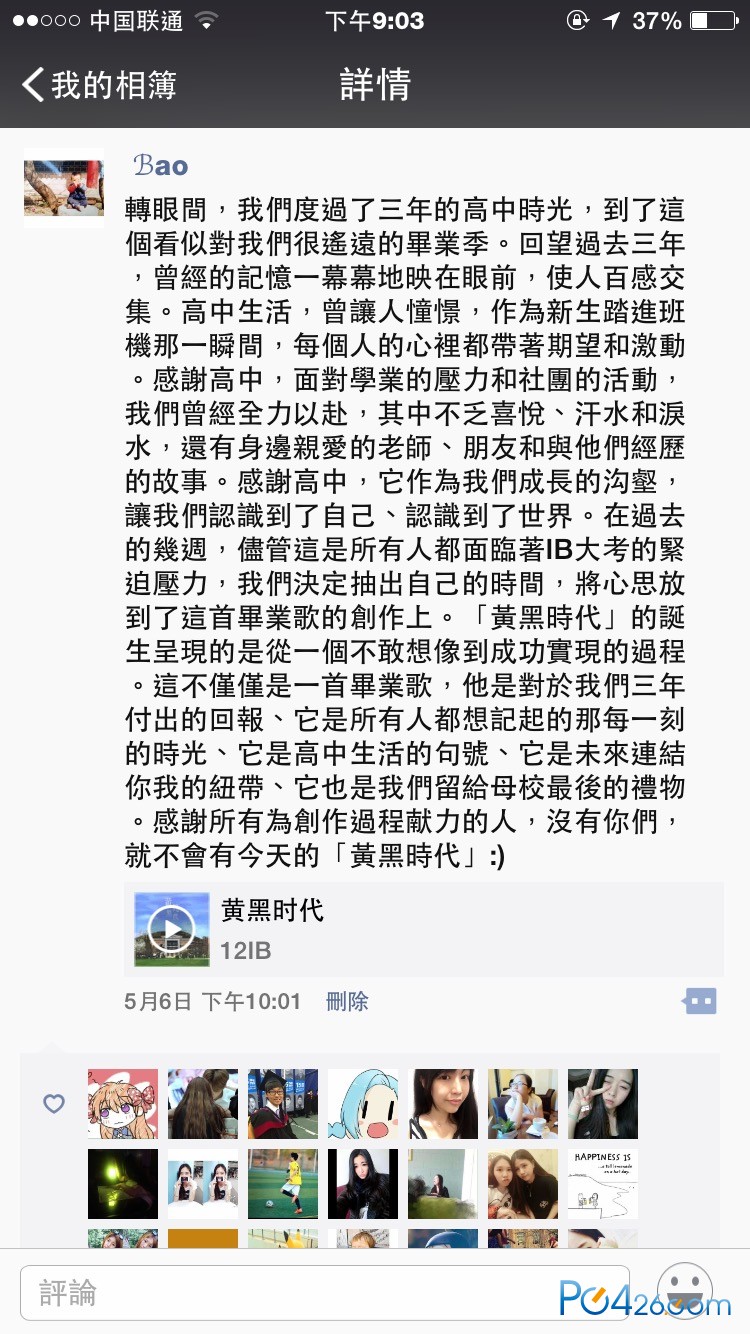Open the liker avatar with blue-haired cartoon
The width and height of the screenshot is (750, 1334).
tap(363, 1103)
